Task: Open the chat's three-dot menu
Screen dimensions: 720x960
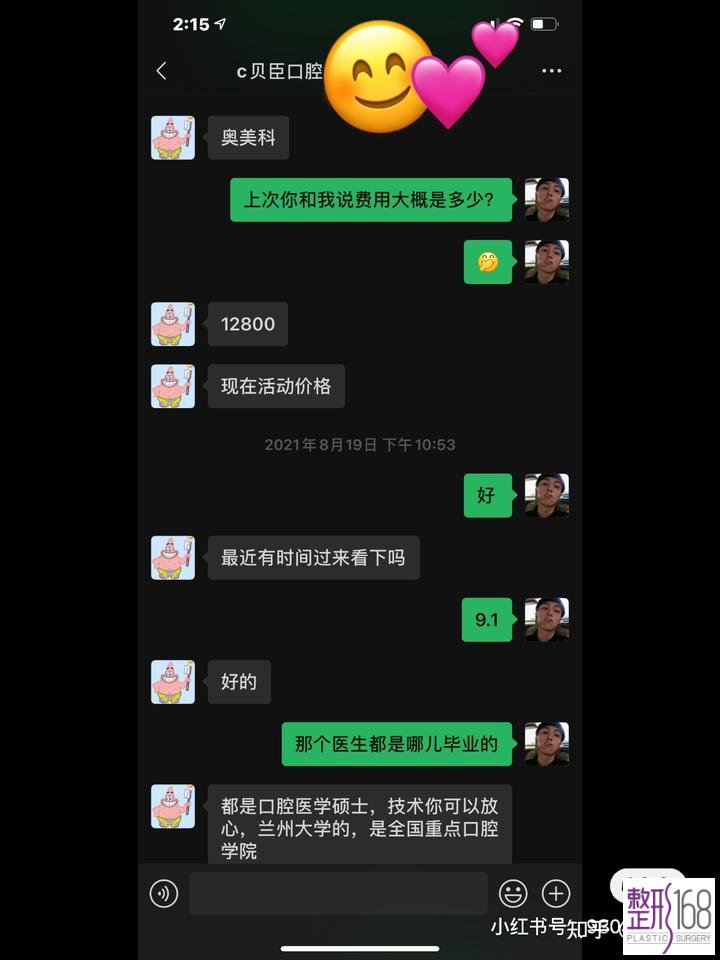Action: point(551,71)
